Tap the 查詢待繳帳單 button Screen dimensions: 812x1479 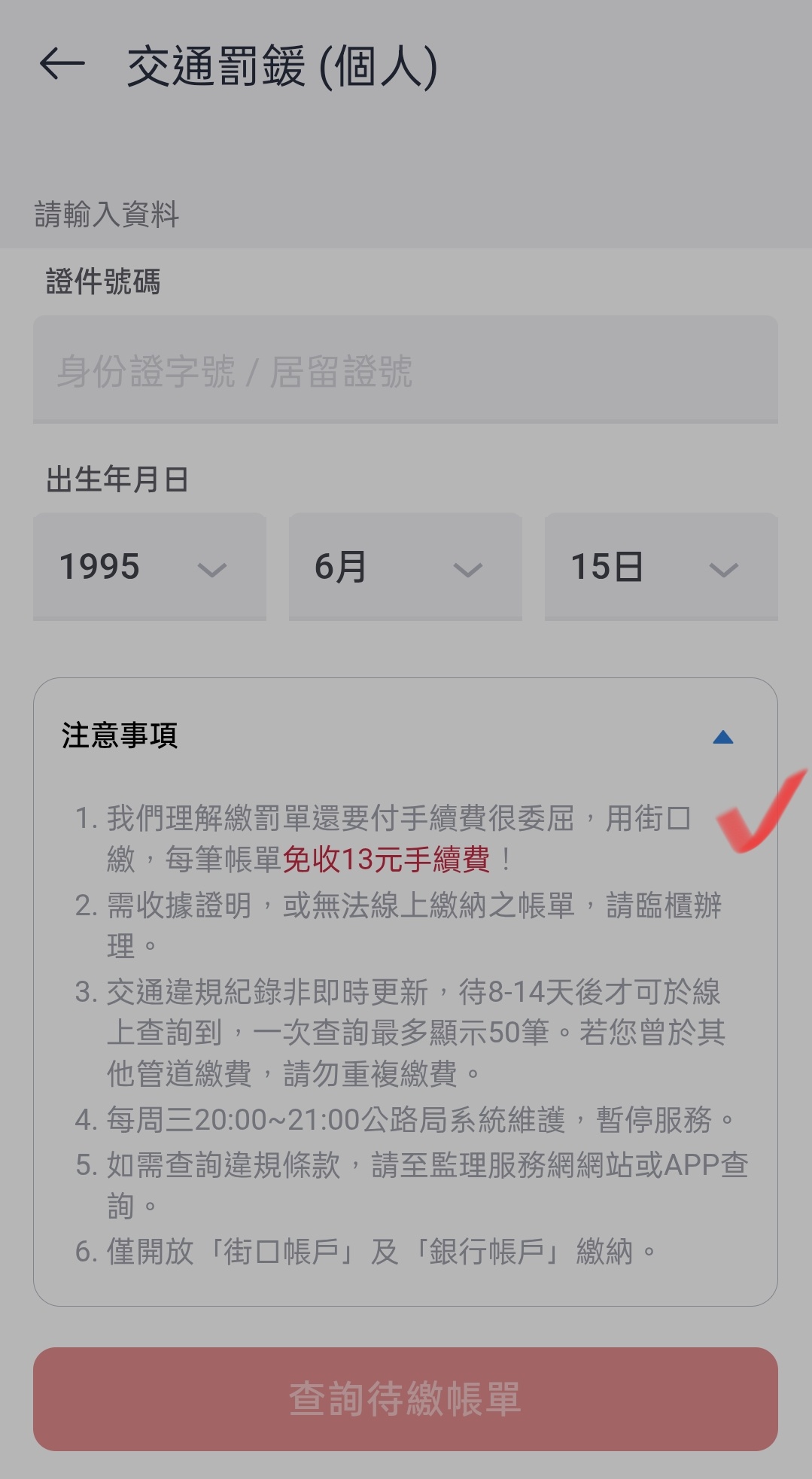(x=406, y=1398)
